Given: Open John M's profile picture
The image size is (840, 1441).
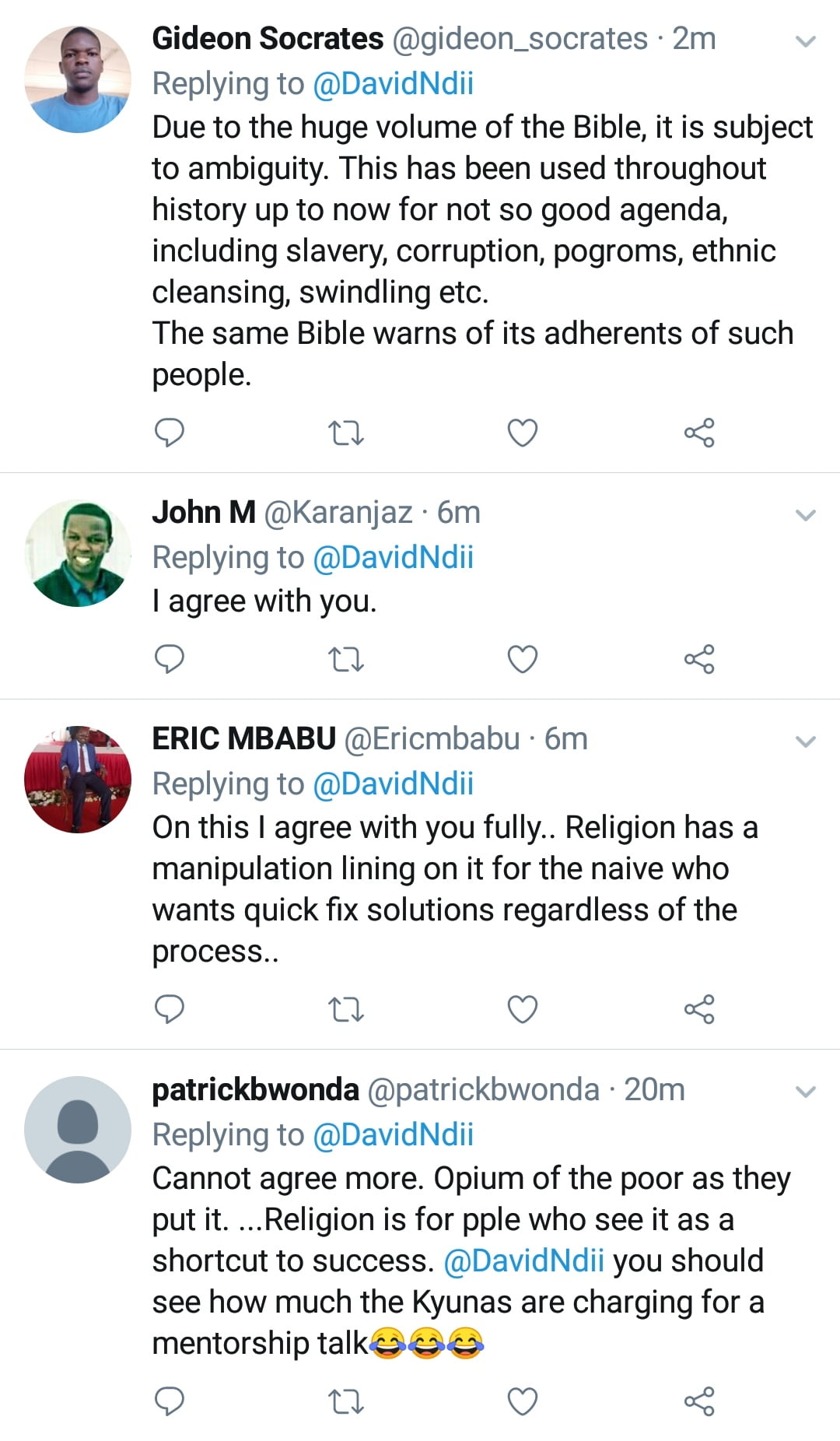Looking at the screenshot, I should tap(78, 553).
